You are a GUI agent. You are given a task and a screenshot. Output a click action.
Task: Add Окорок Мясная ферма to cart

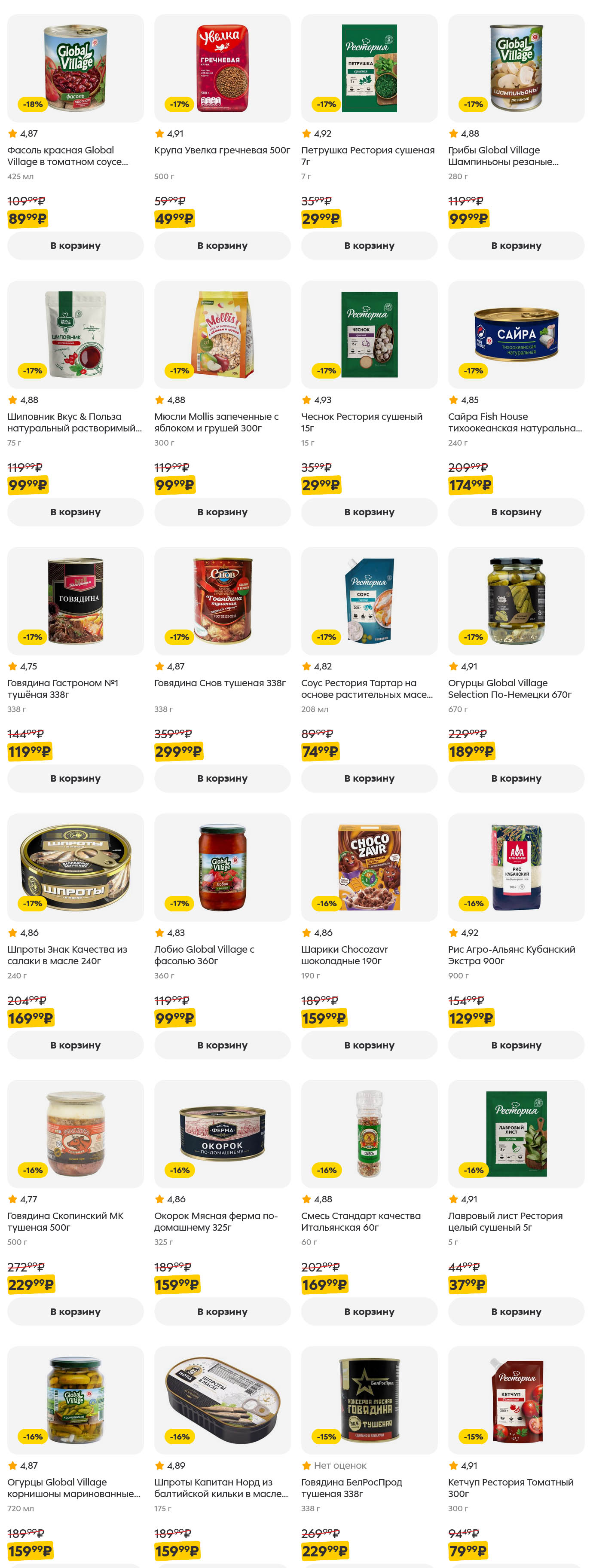pyautogui.click(x=222, y=1312)
